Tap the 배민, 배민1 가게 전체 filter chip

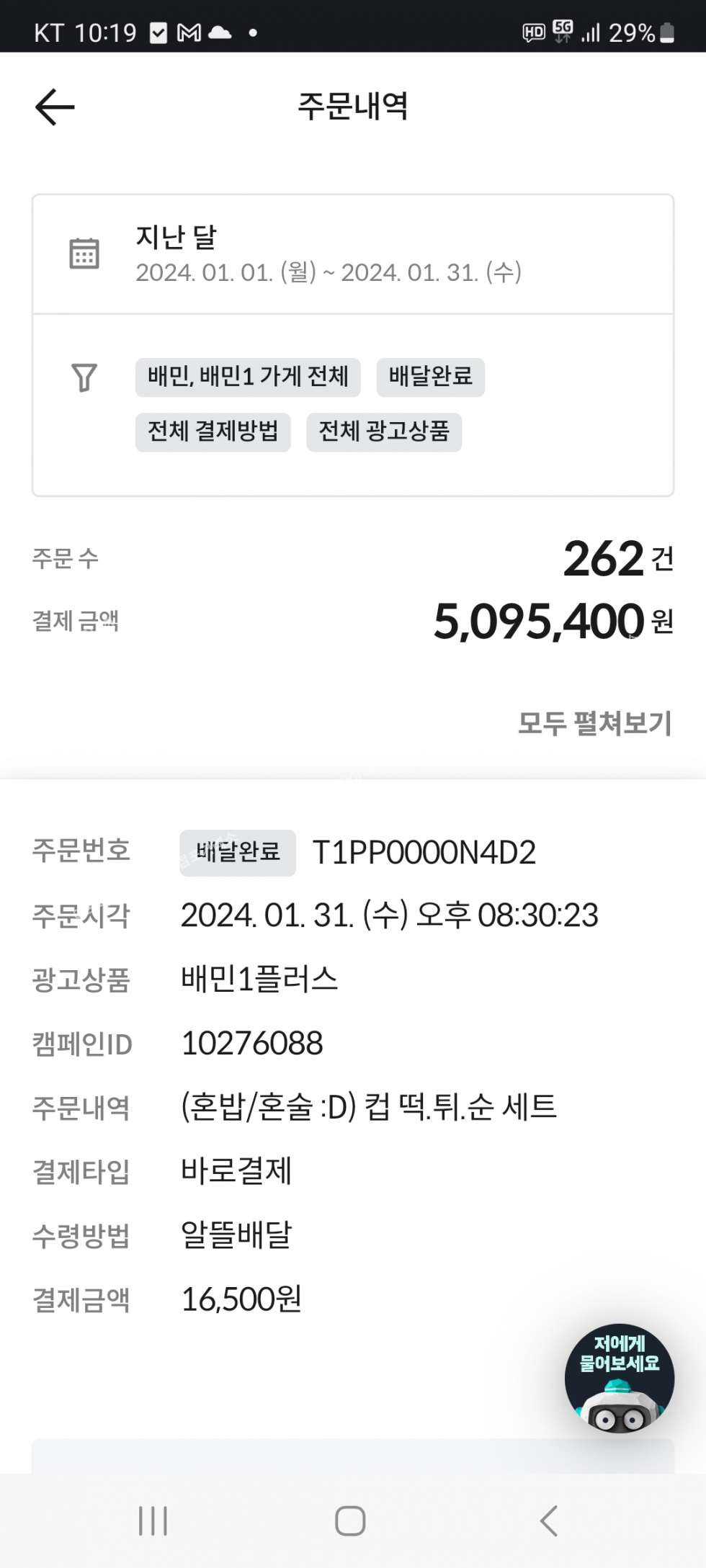click(x=248, y=377)
